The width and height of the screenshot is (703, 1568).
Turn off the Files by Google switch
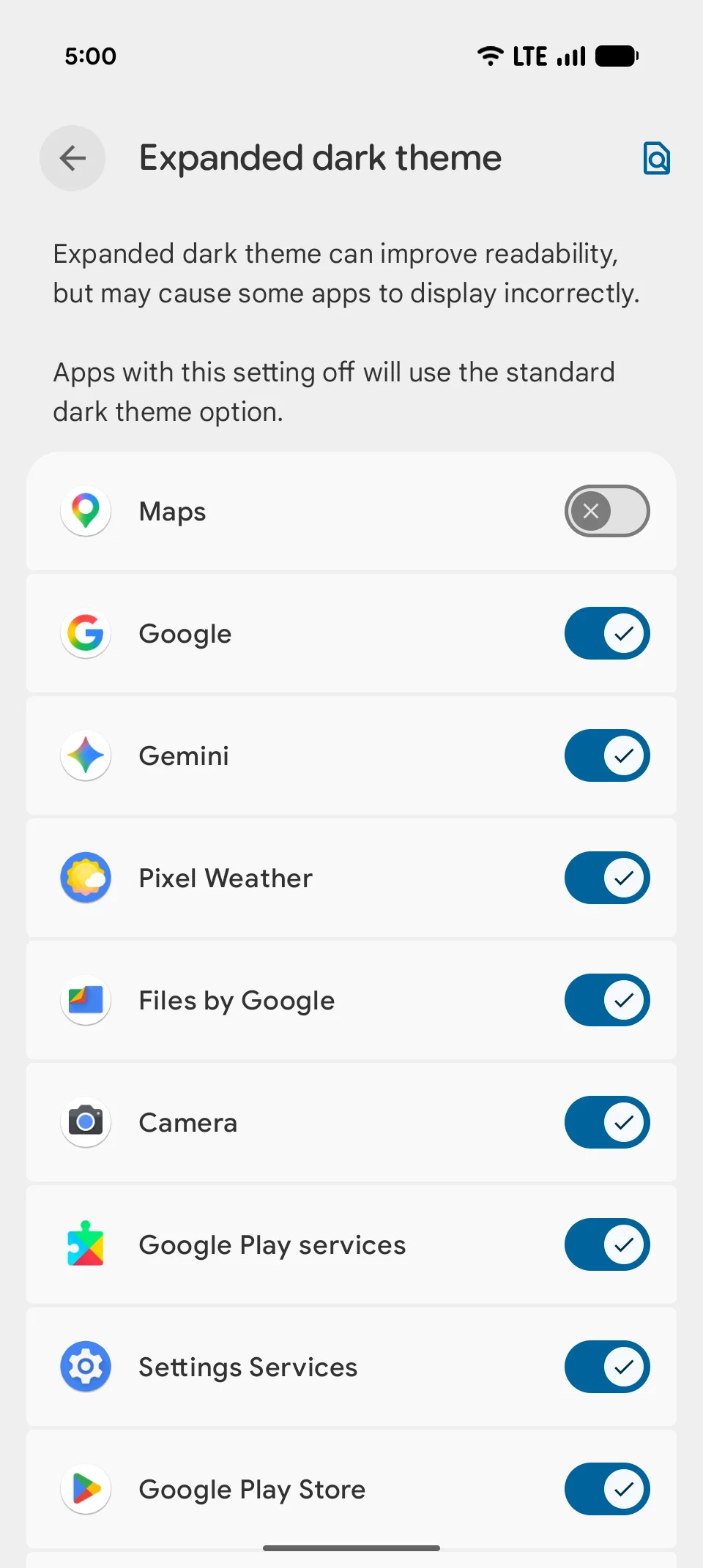coord(607,1000)
